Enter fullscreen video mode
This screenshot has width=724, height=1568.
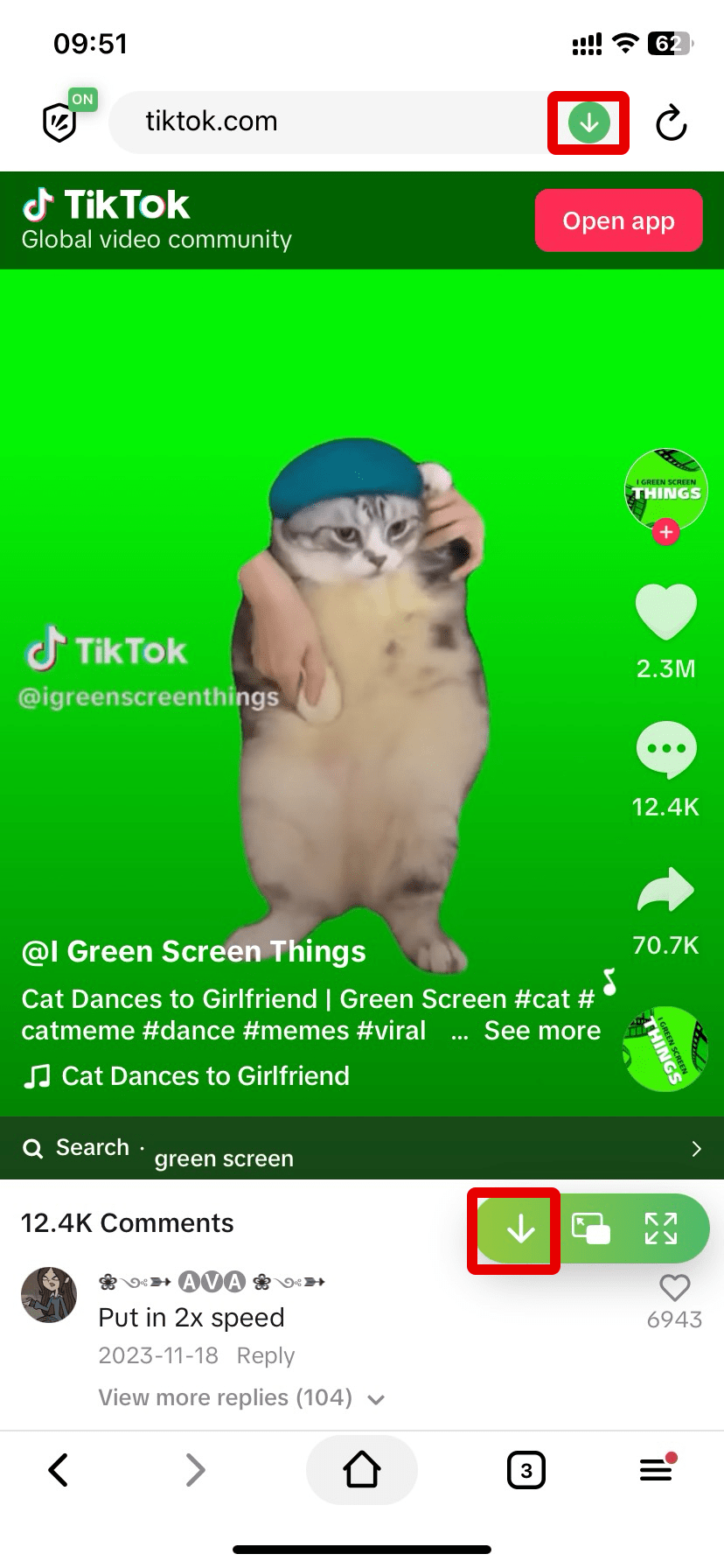tap(661, 1229)
